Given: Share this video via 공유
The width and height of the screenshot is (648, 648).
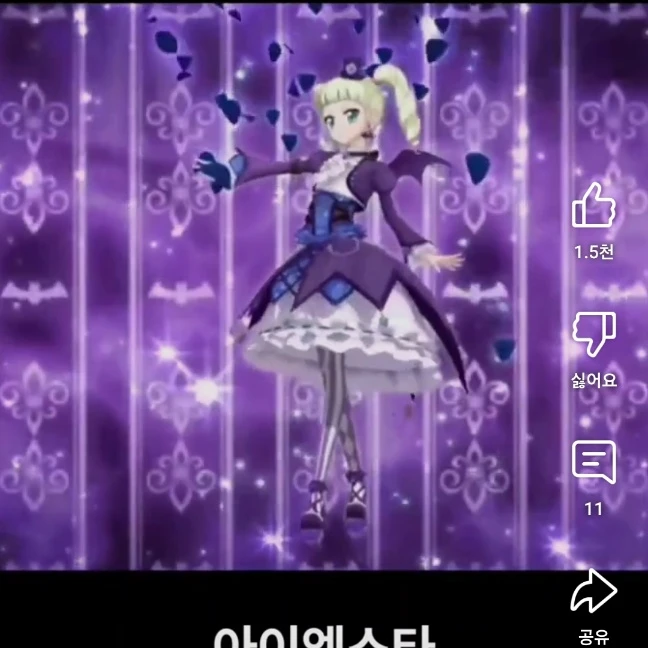Looking at the screenshot, I should point(593,593).
